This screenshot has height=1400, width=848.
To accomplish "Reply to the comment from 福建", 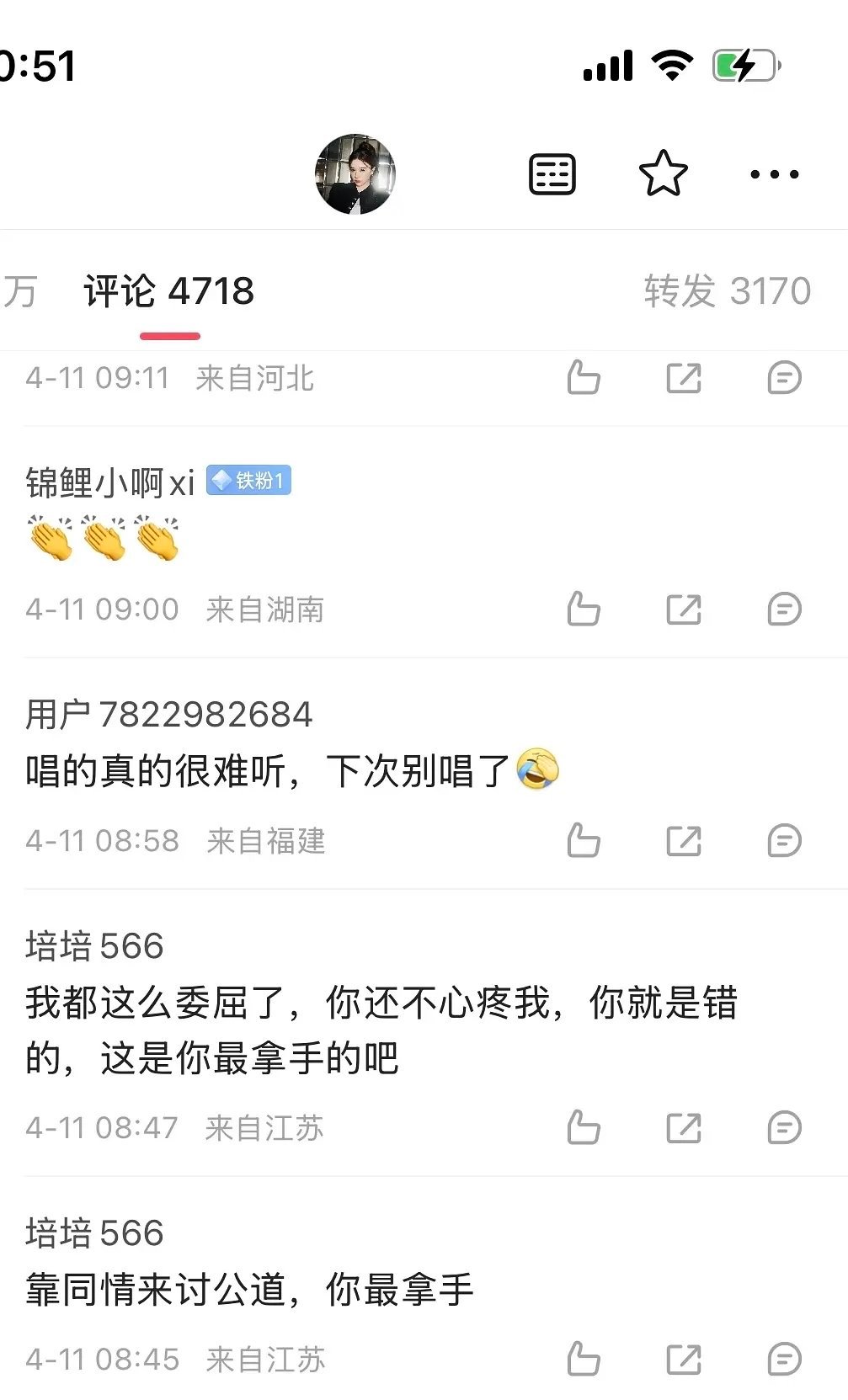I will pyautogui.click(x=784, y=840).
